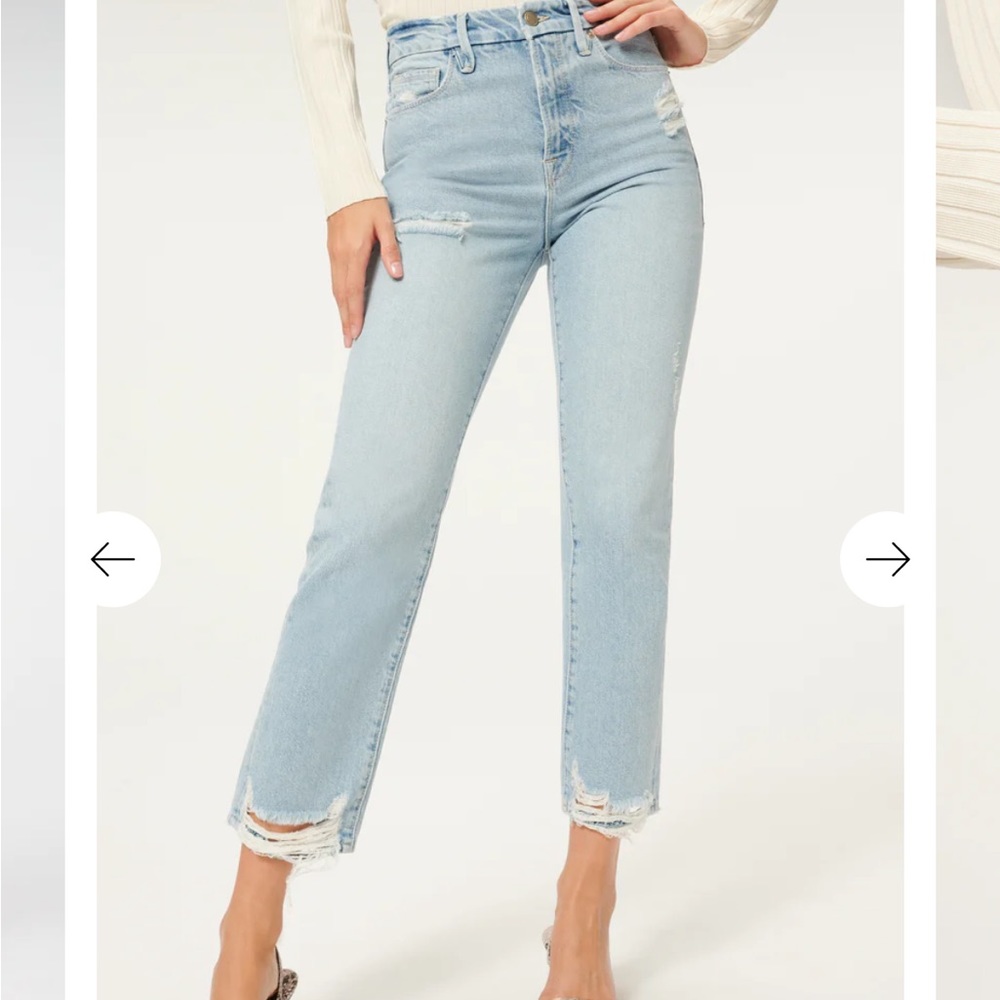The image size is (1000, 1000).
Task: Go to the previous product photo
Action: pos(114,559)
